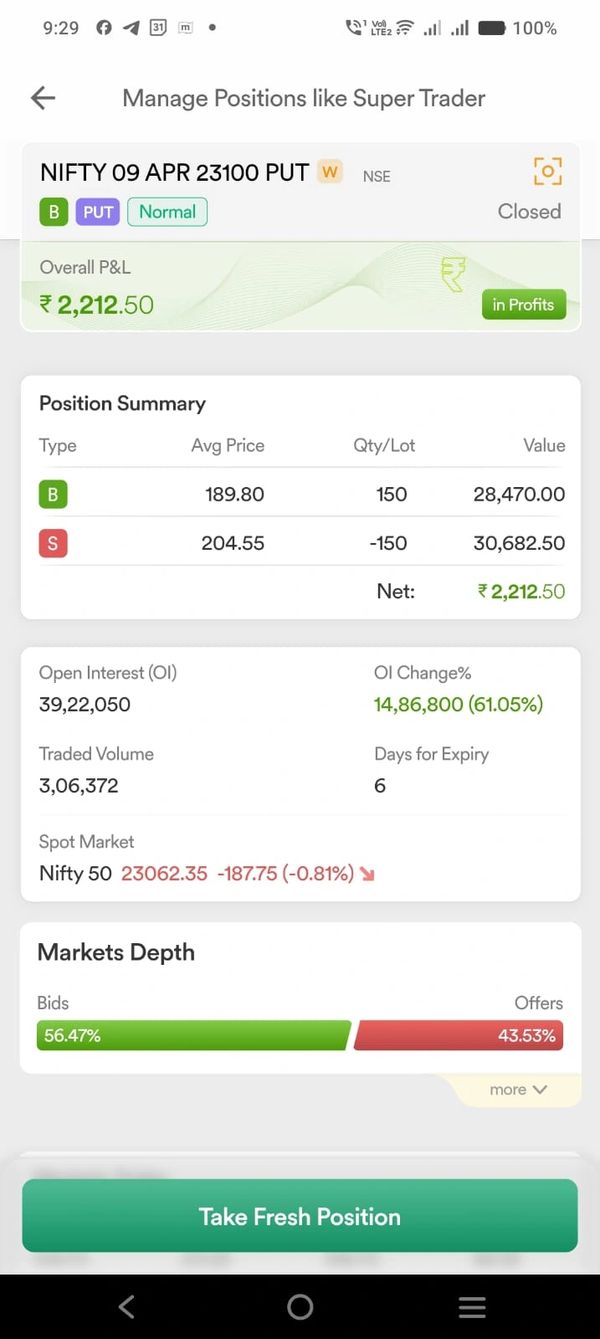Go back using the top arrow
The width and height of the screenshot is (600, 1339).
tap(43, 98)
